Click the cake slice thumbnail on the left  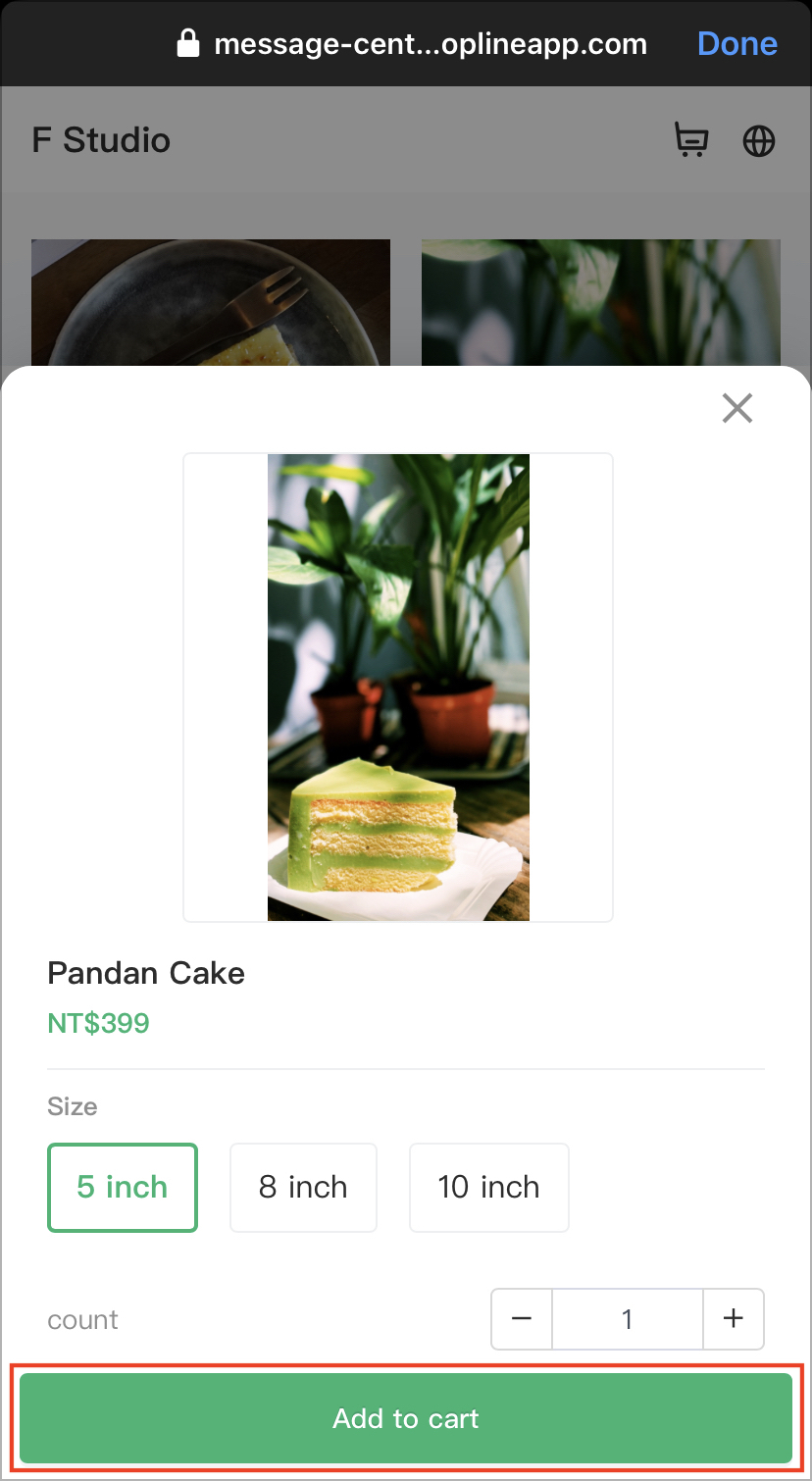click(210, 302)
